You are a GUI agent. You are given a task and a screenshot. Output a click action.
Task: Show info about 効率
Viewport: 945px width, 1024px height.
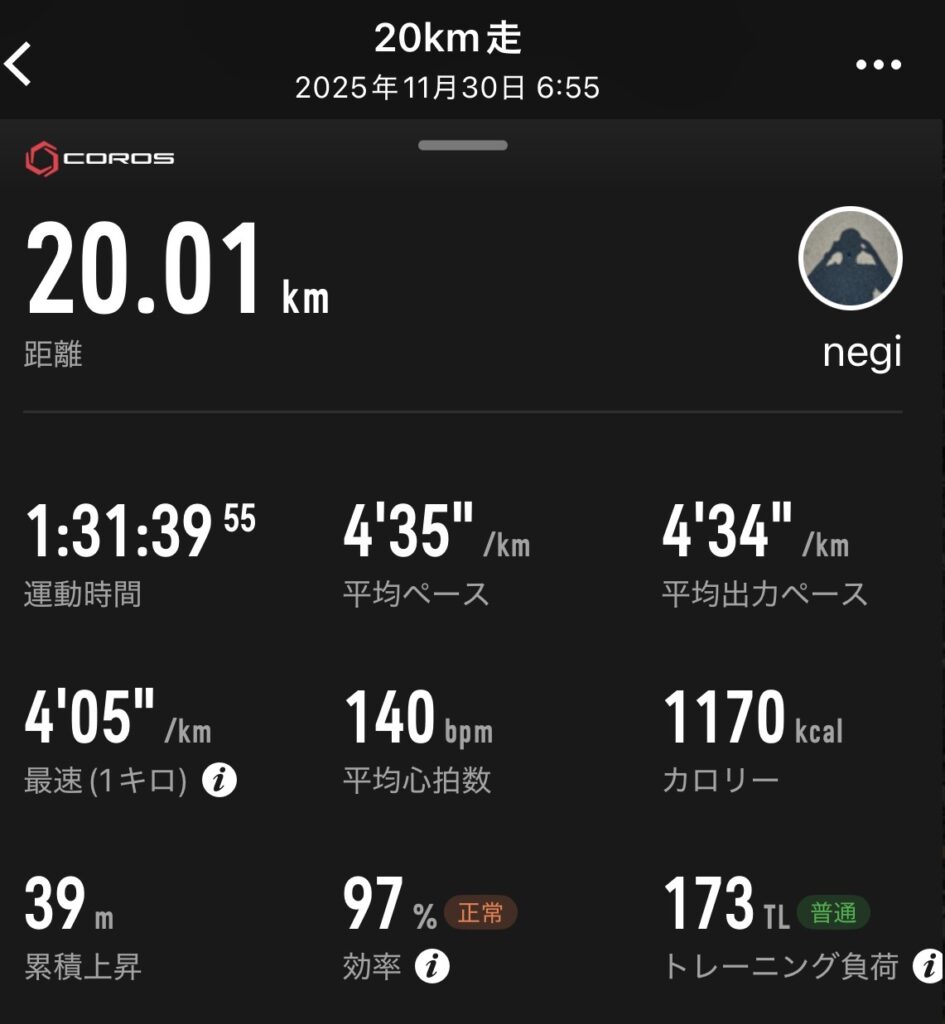(432, 966)
